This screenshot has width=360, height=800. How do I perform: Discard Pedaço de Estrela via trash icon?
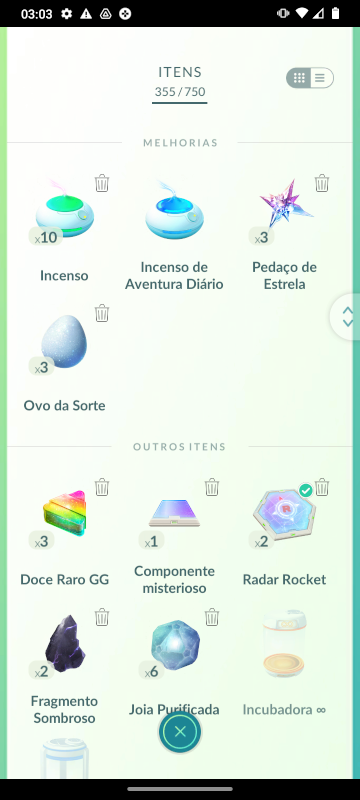pyautogui.click(x=322, y=183)
